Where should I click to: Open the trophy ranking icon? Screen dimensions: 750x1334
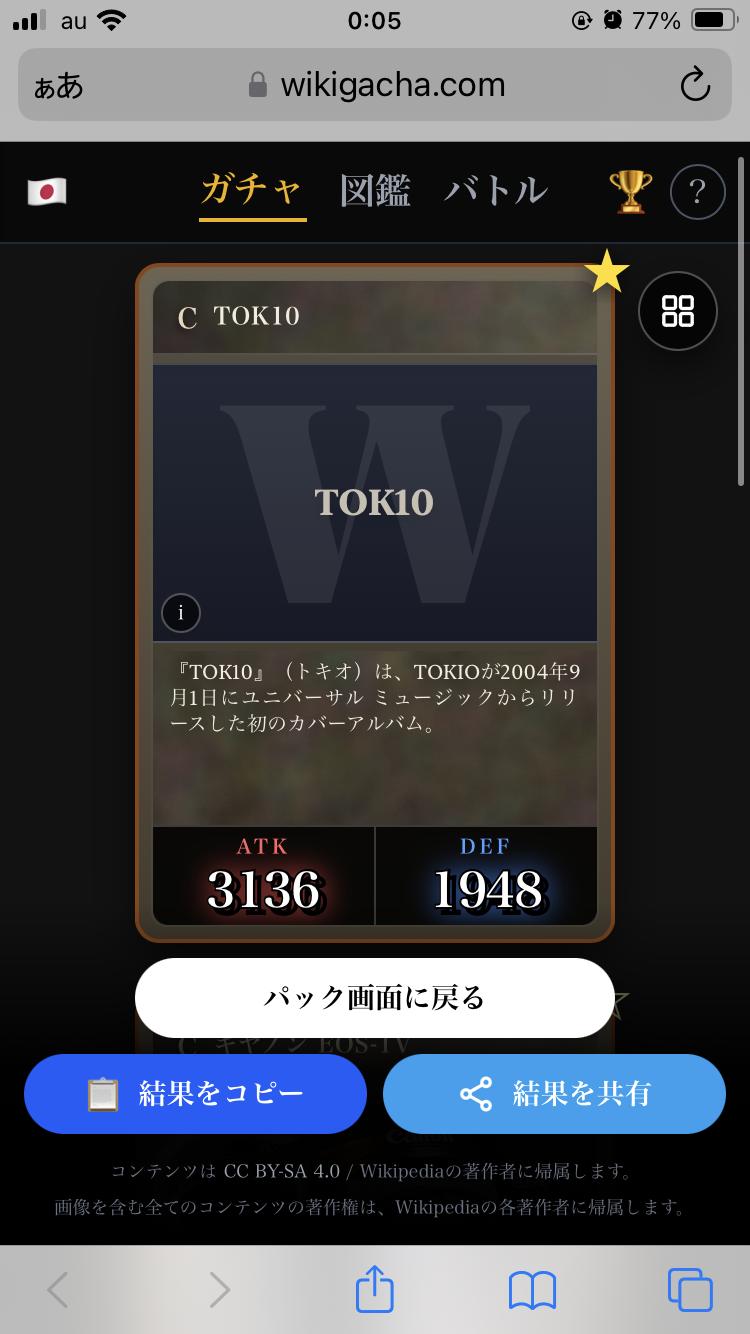point(630,191)
